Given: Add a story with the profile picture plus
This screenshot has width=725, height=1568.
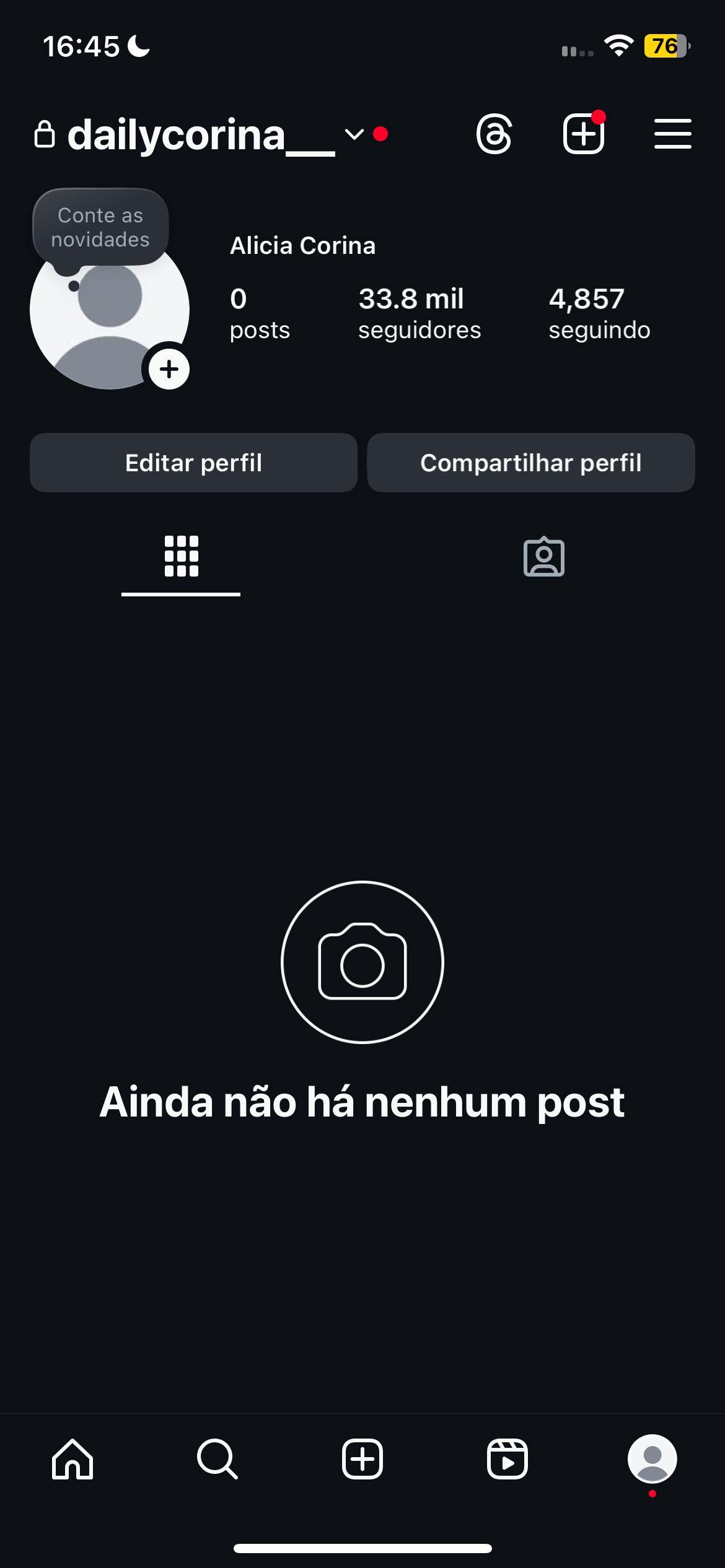Looking at the screenshot, I should click(169, 369).
